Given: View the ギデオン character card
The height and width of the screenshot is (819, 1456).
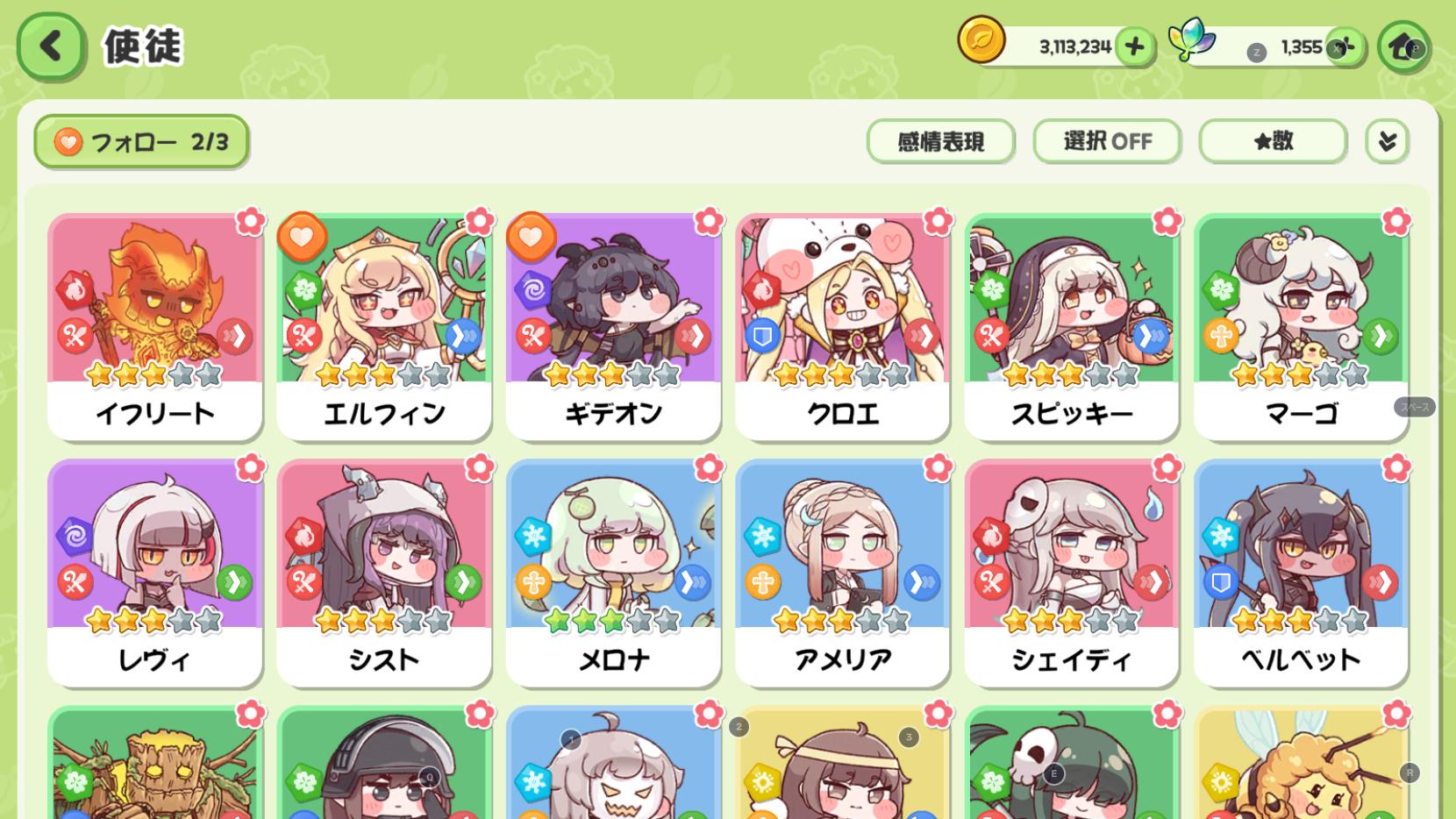Looking at the screenshot, I should coord(613,324).
